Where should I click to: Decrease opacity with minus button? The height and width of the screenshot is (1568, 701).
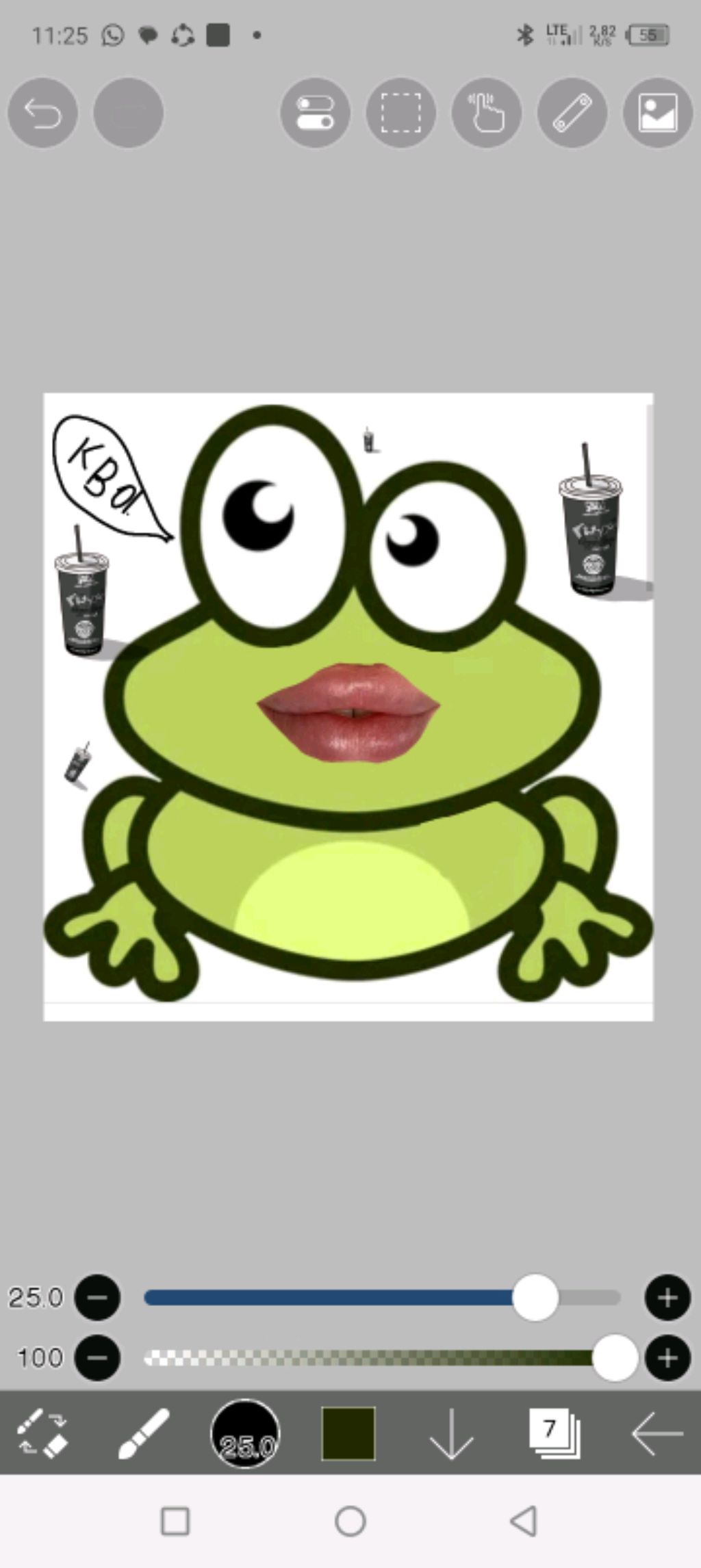[x=97, y=1357]
